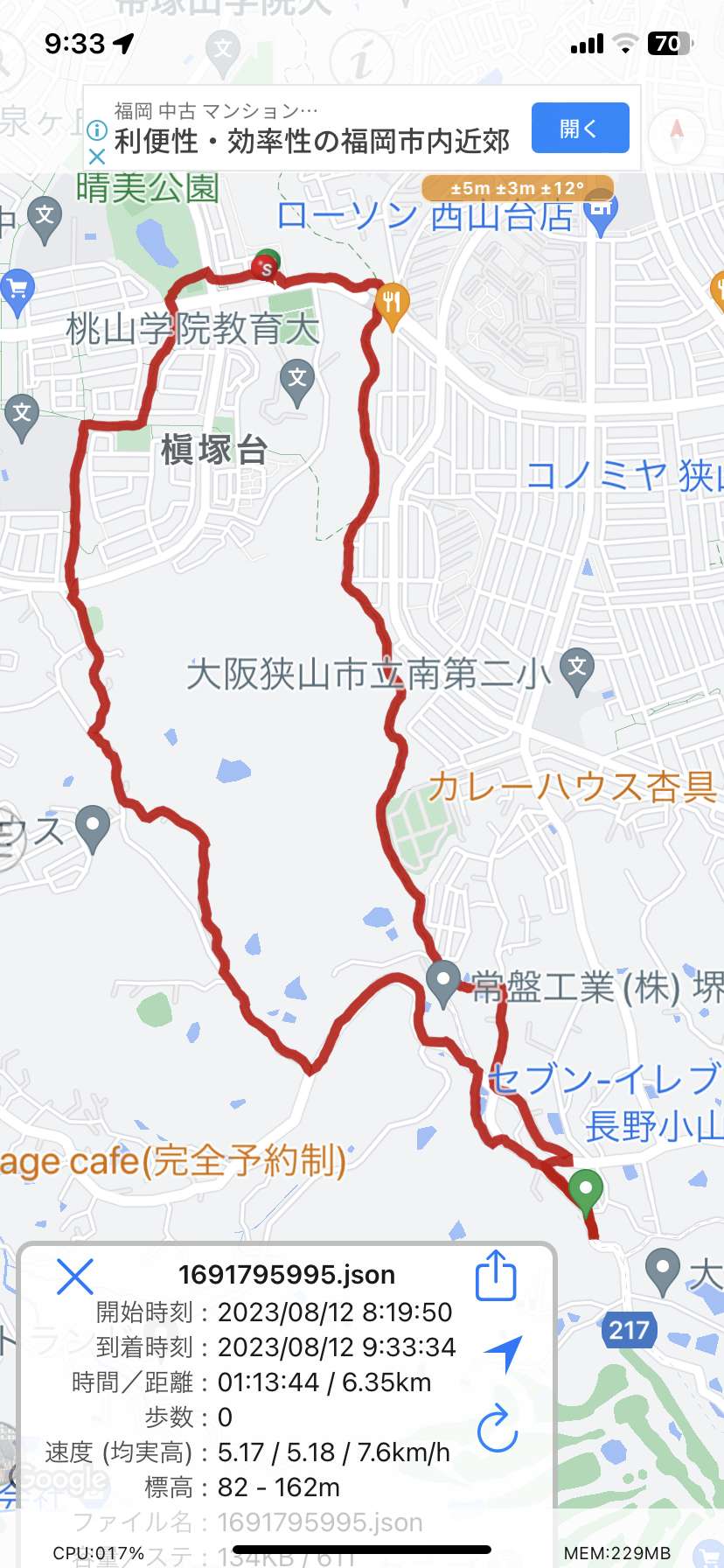
Task: Tap the red start marker on route
Action: coord(265,267)
